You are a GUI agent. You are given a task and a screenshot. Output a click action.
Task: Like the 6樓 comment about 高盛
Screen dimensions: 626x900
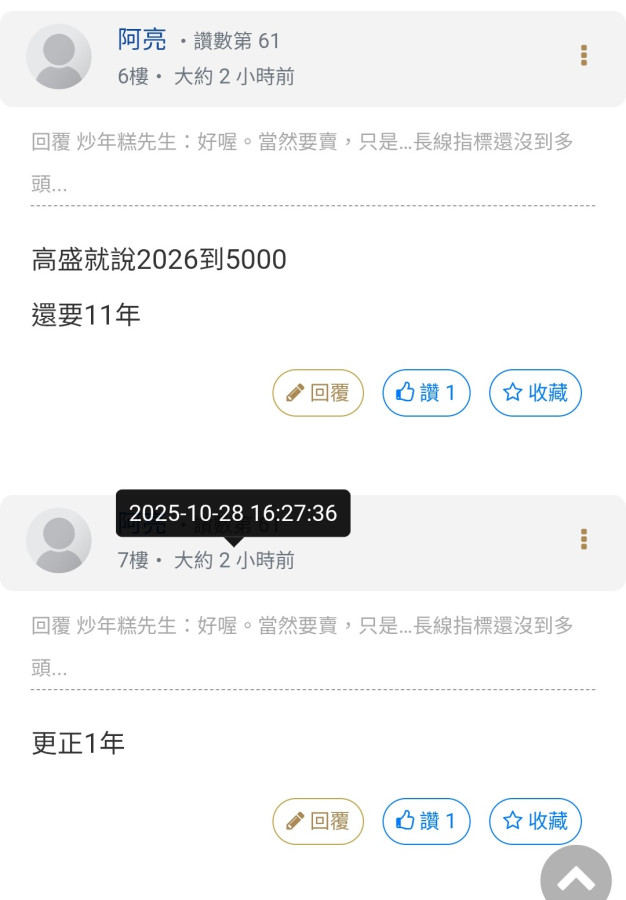click(x=426, y=393)
